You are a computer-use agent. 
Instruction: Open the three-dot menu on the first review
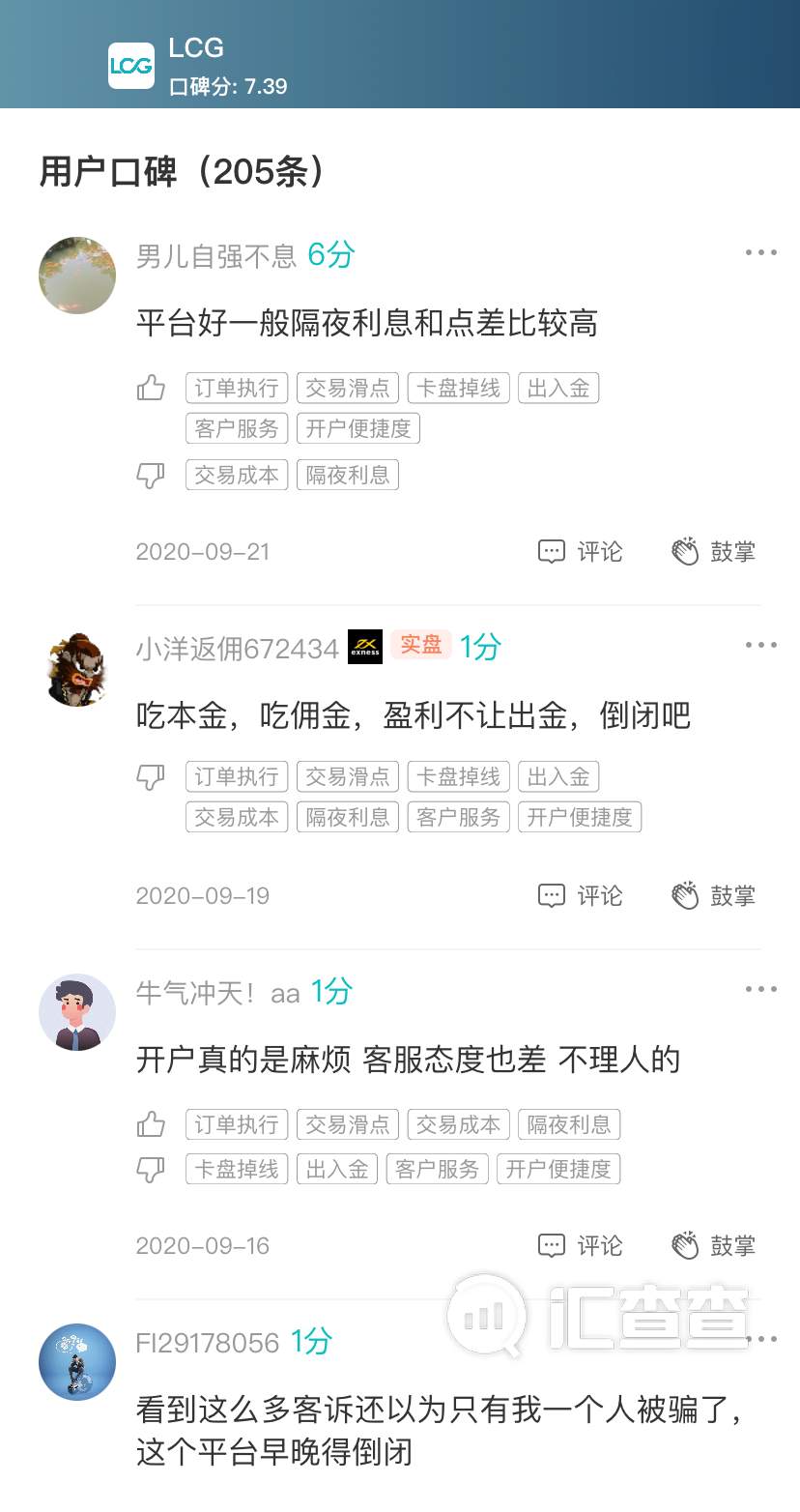[760, 252]
